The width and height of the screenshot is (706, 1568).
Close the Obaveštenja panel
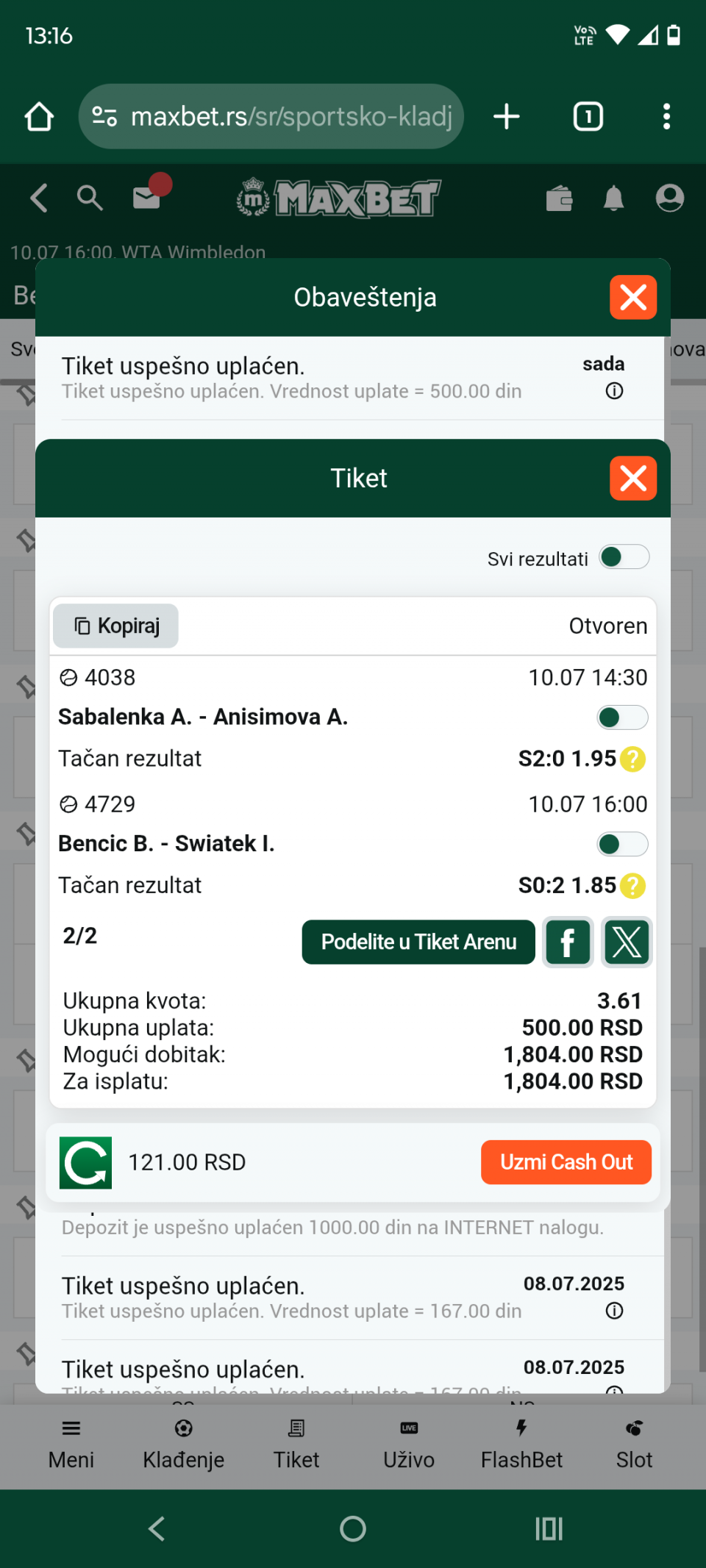[633, 298]
